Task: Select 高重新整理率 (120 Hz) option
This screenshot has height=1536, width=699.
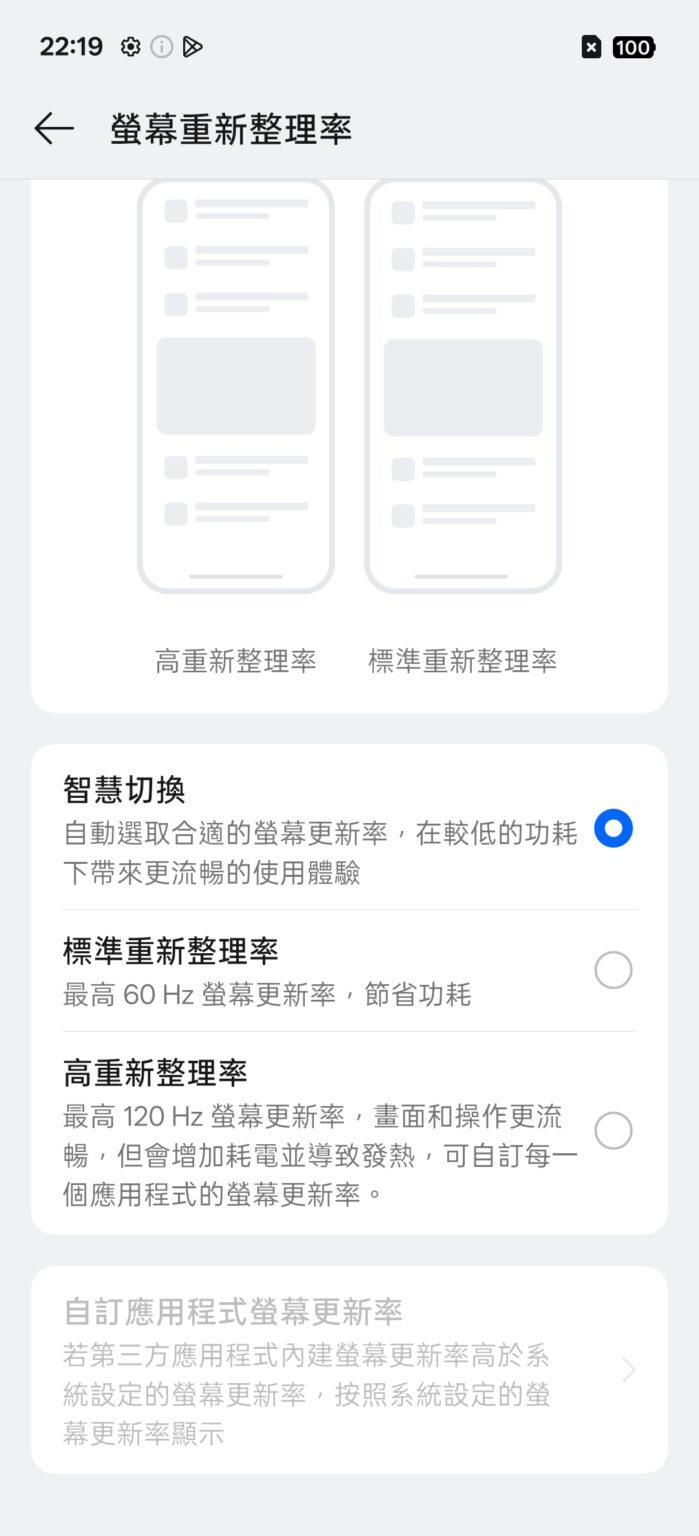Action: pos(612,1131)
